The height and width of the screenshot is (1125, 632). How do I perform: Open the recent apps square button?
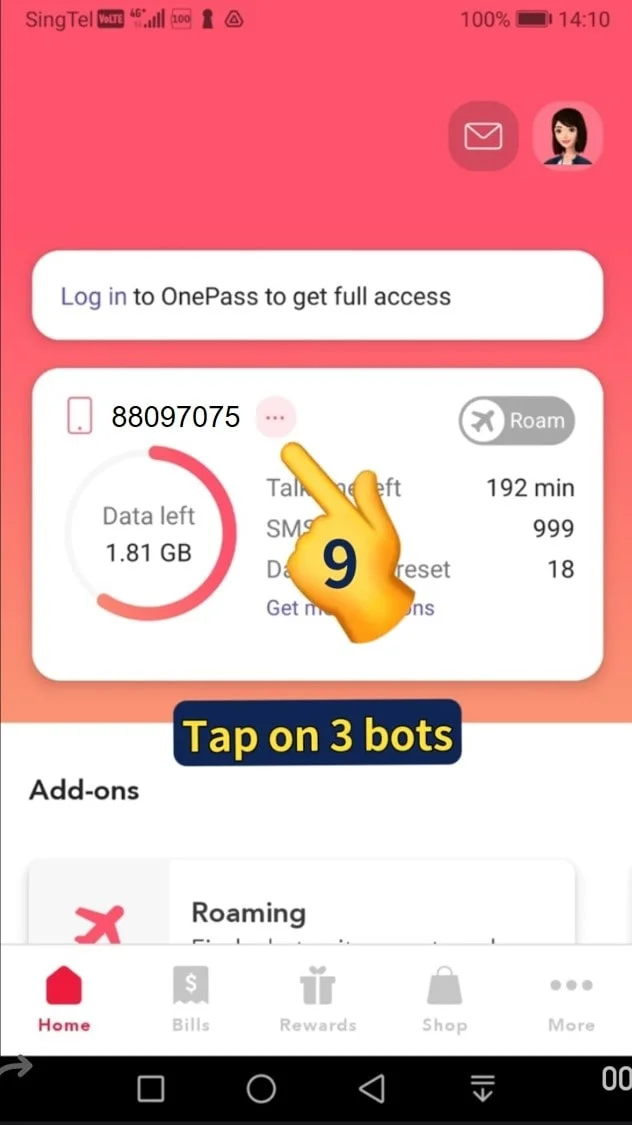151,1089
